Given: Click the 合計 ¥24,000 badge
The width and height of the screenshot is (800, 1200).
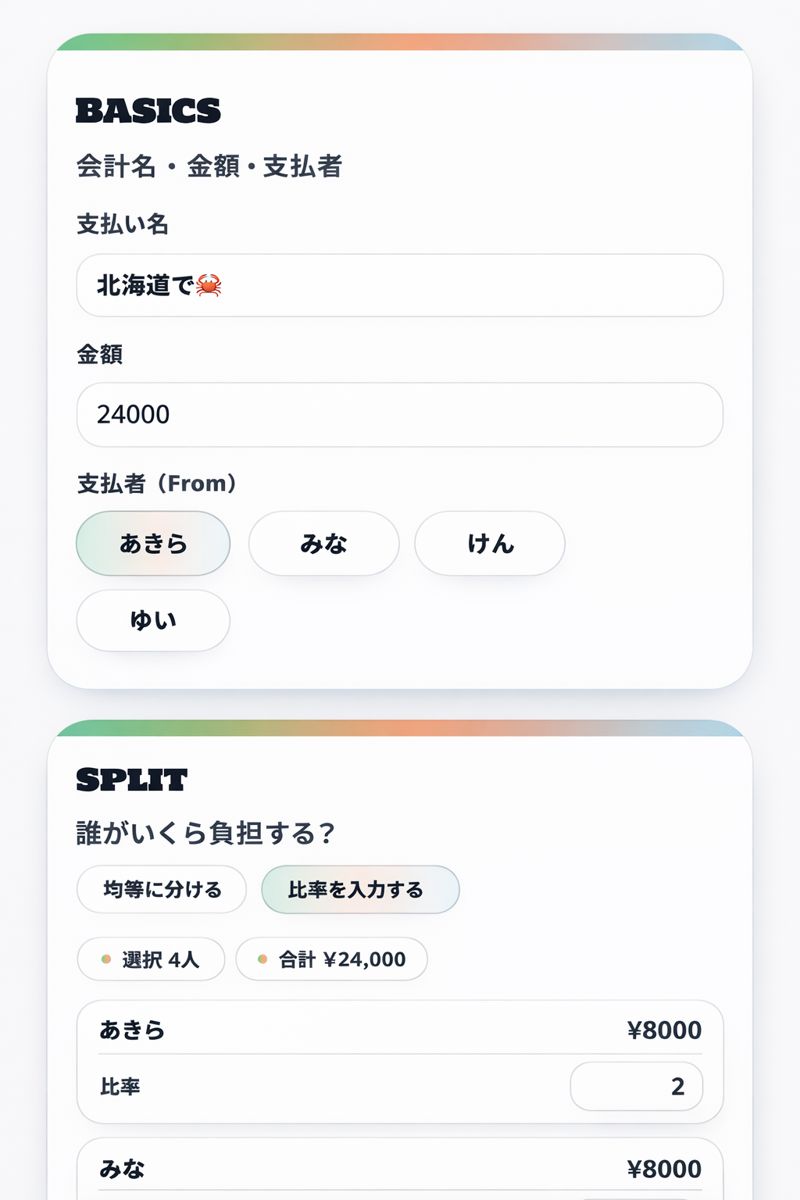Looking at the screenshot, I should tap(332, 959).
